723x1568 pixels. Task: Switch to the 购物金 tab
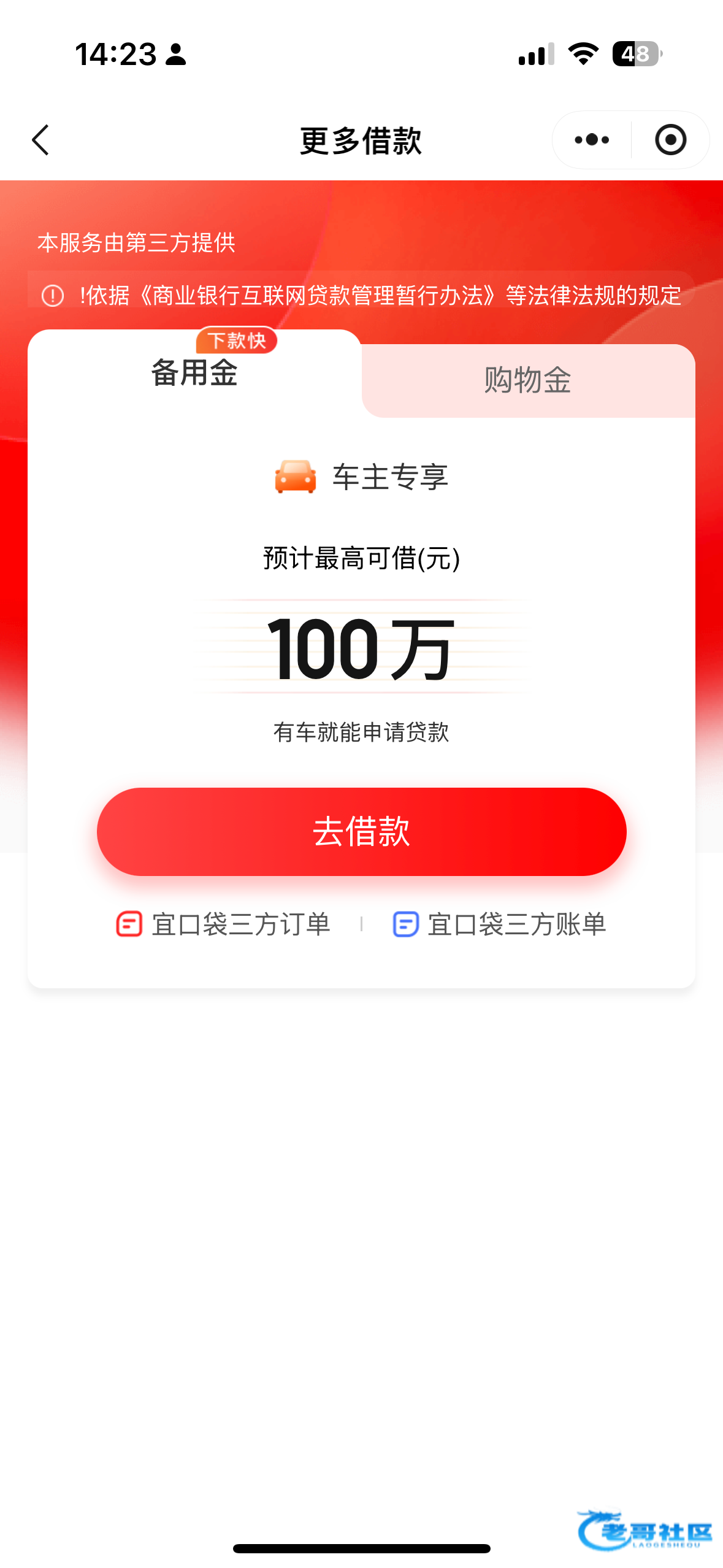(527, 380)
